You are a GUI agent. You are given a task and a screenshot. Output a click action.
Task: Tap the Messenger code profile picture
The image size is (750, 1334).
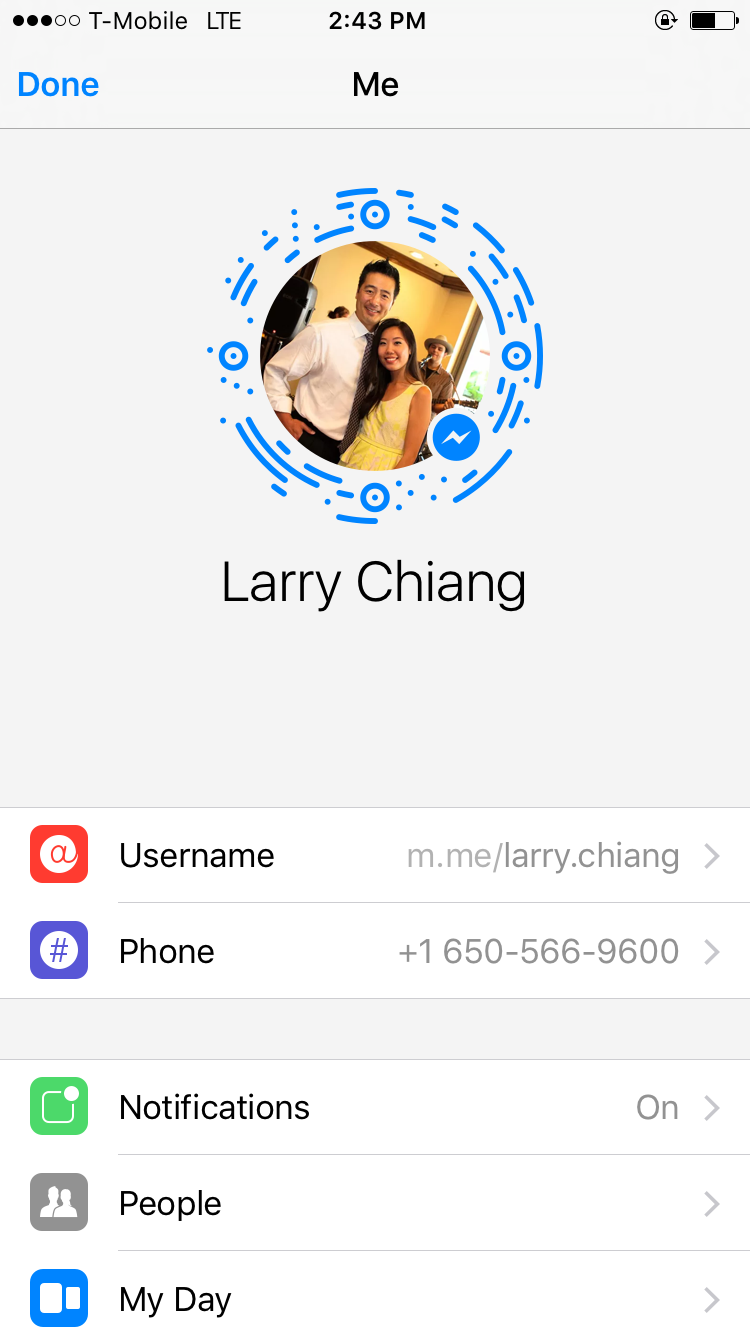pyautogui.click(x=374, y=355)
